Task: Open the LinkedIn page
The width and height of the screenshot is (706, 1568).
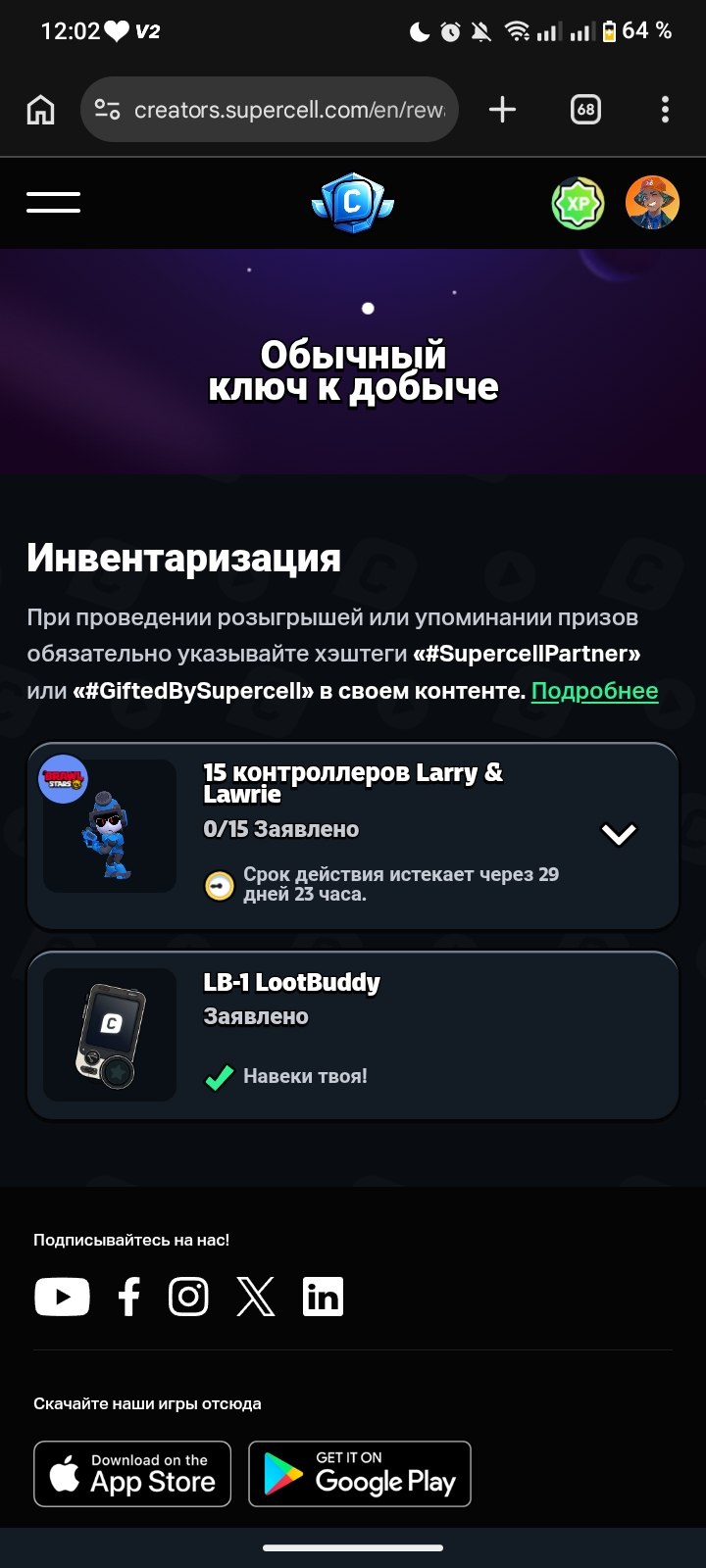Action: tap(323, 1297)
